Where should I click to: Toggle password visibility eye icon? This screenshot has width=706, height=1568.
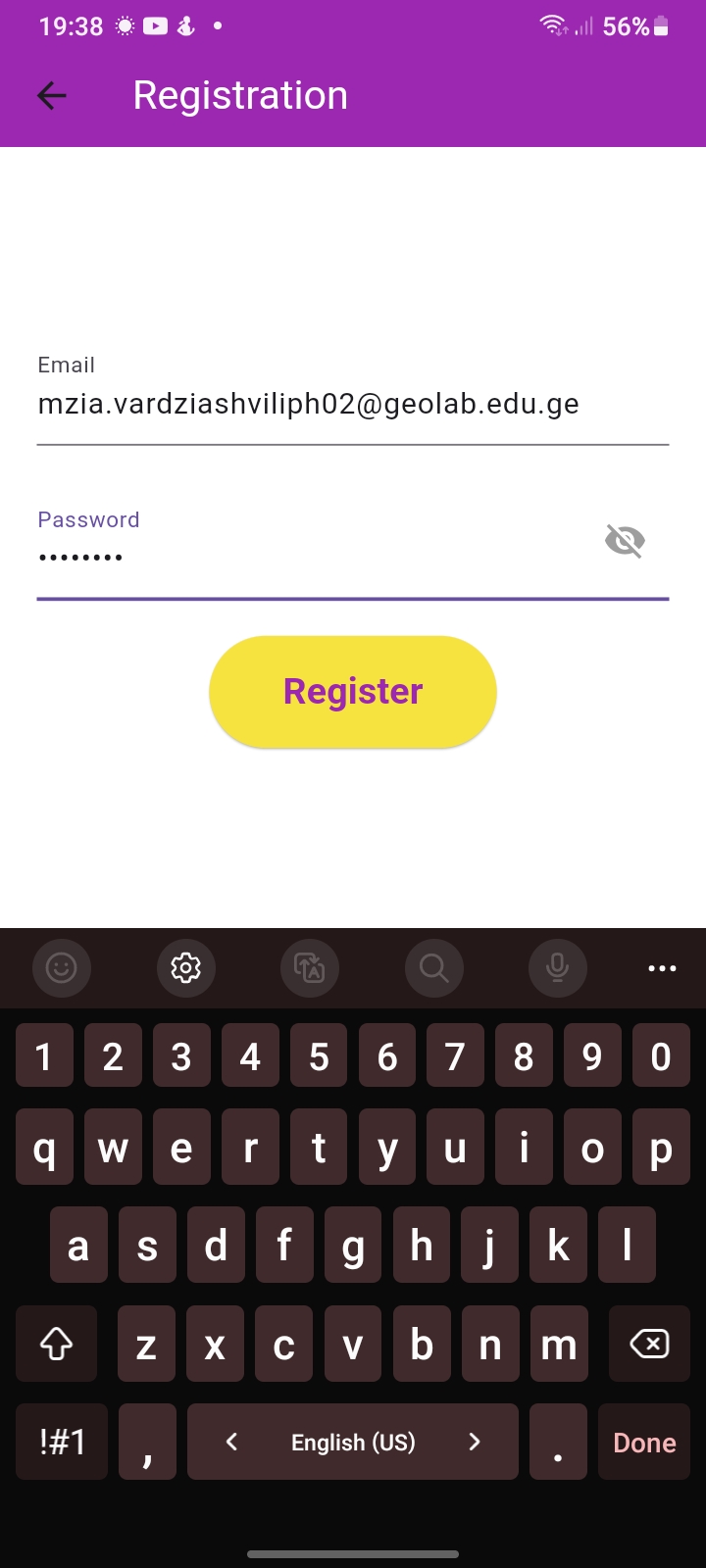[x=625, y=540]
